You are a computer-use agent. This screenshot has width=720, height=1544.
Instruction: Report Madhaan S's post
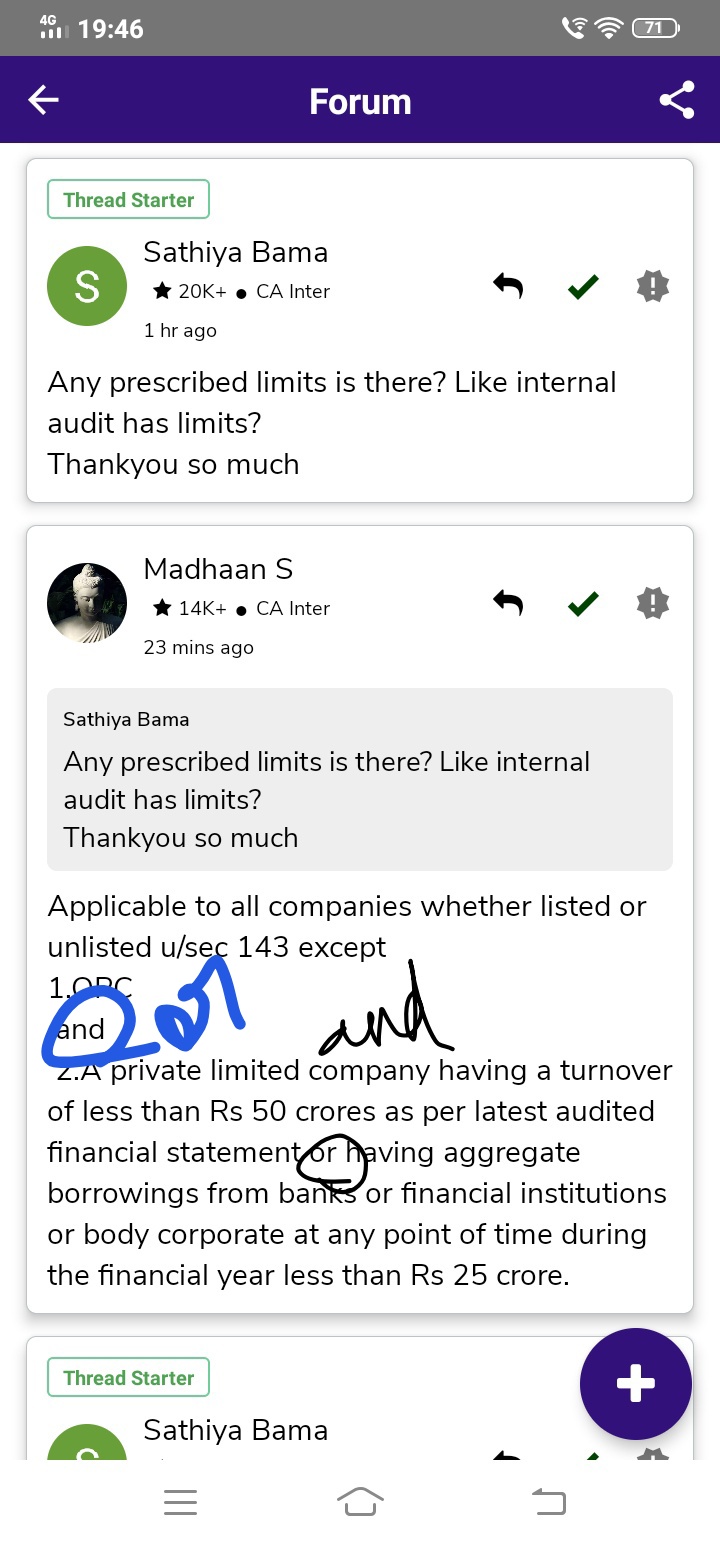(652, 603)
